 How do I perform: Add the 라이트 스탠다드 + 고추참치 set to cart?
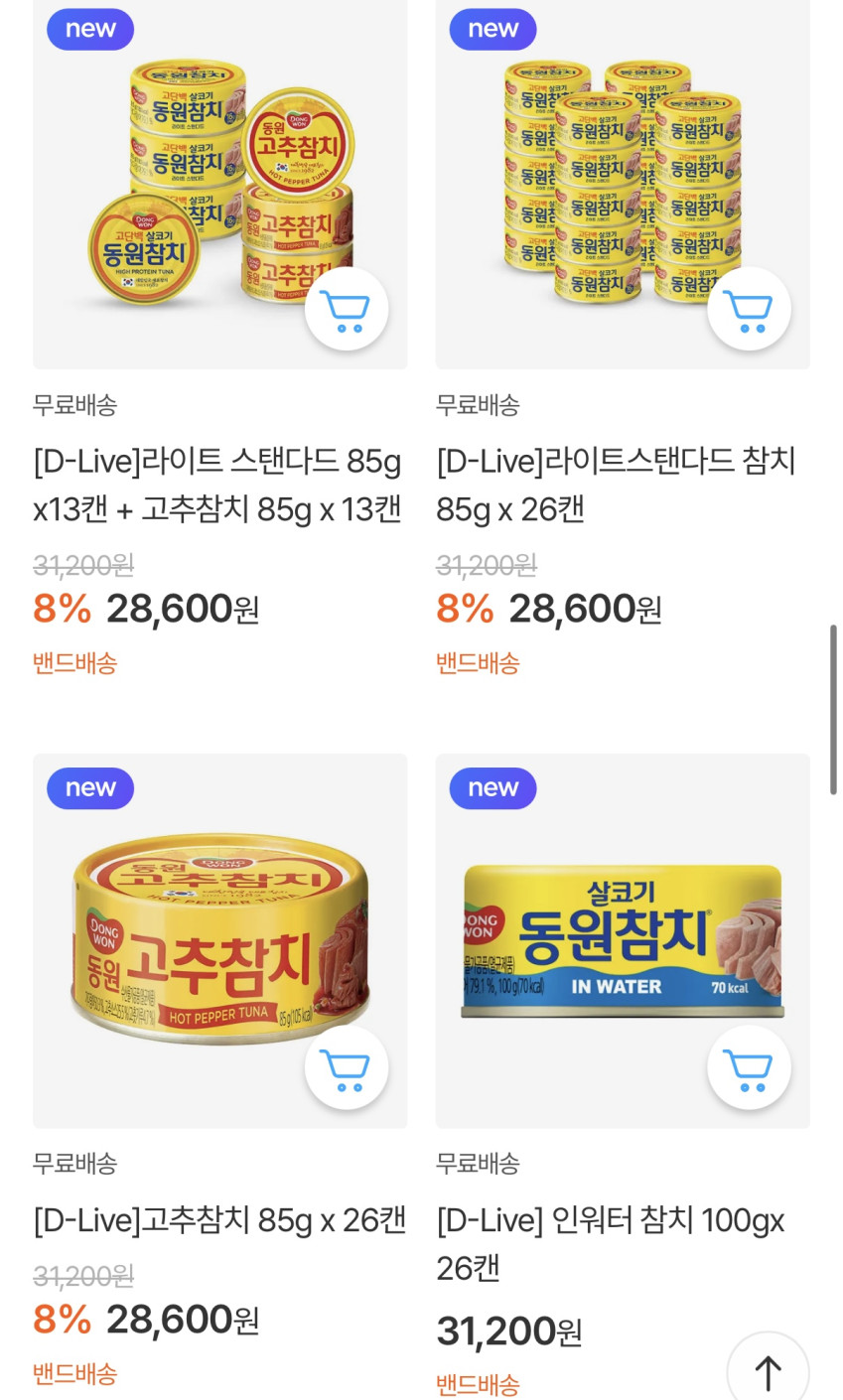(346, 310)
